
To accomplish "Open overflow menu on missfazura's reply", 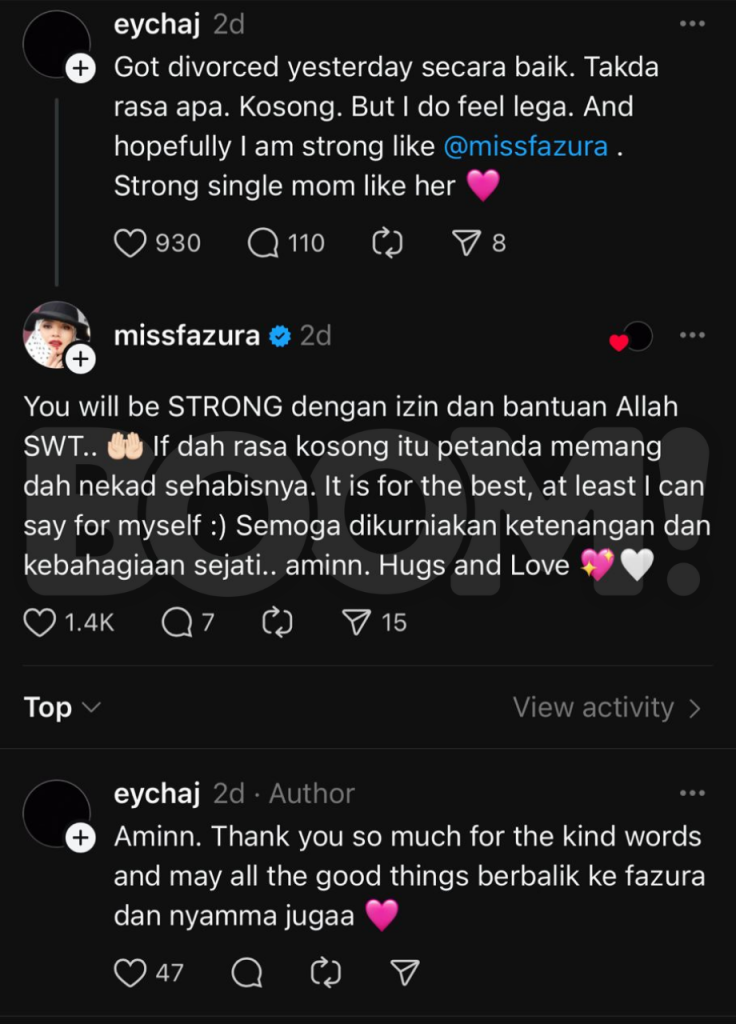I will (692, 335).
